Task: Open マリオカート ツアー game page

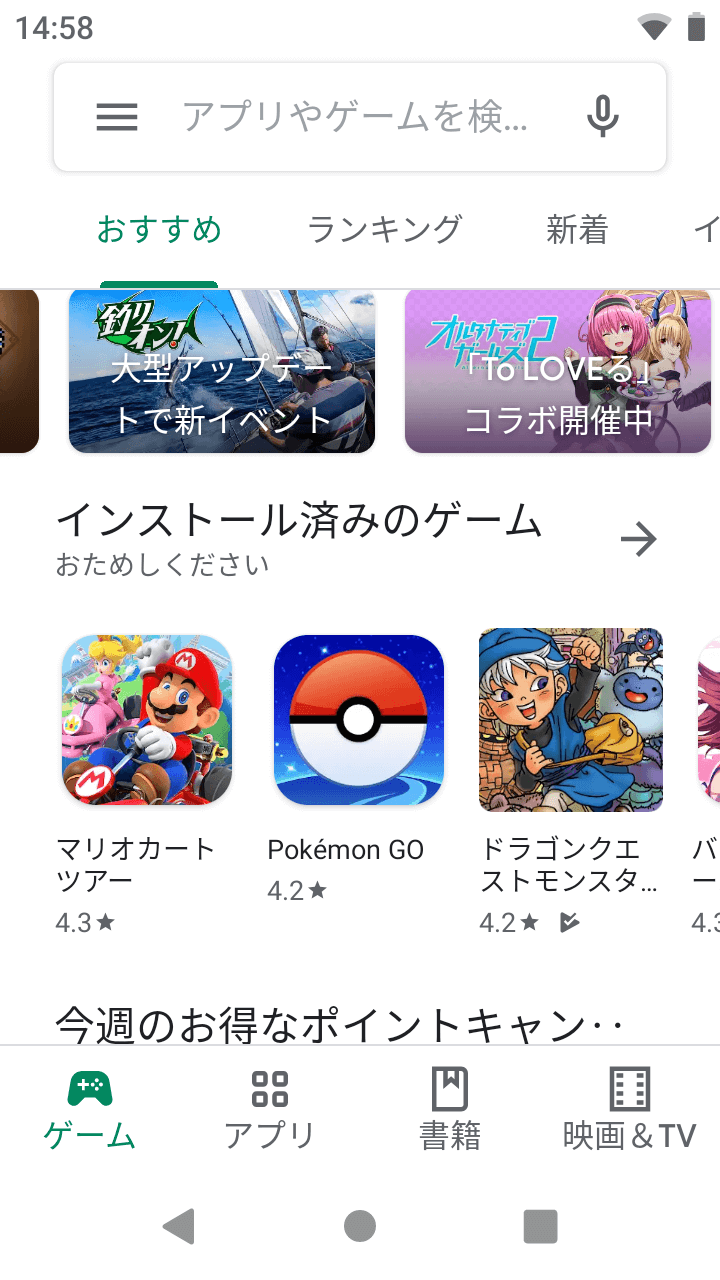Action: (x=147, y=720)
